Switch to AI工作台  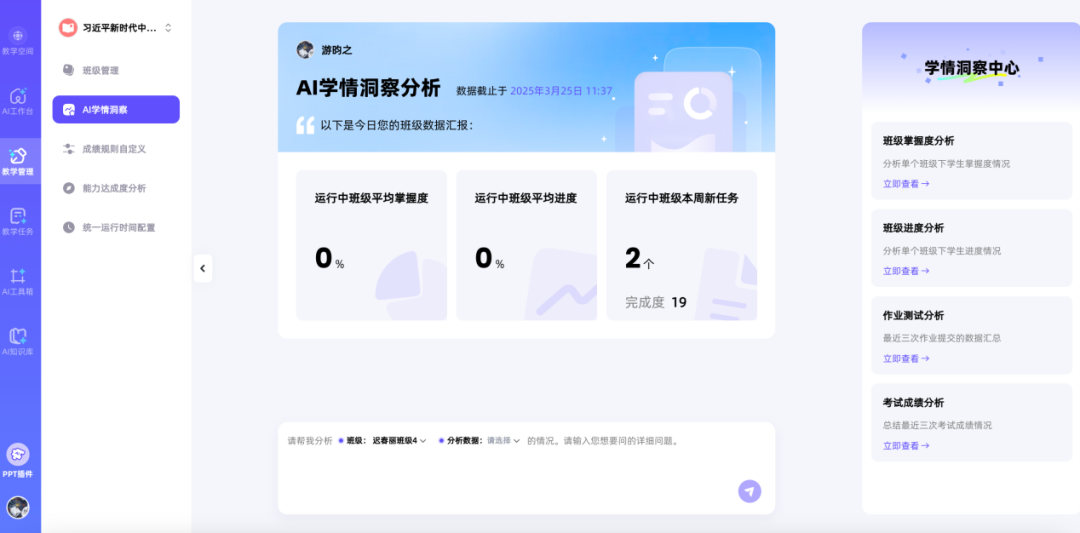tap(19, 101)
